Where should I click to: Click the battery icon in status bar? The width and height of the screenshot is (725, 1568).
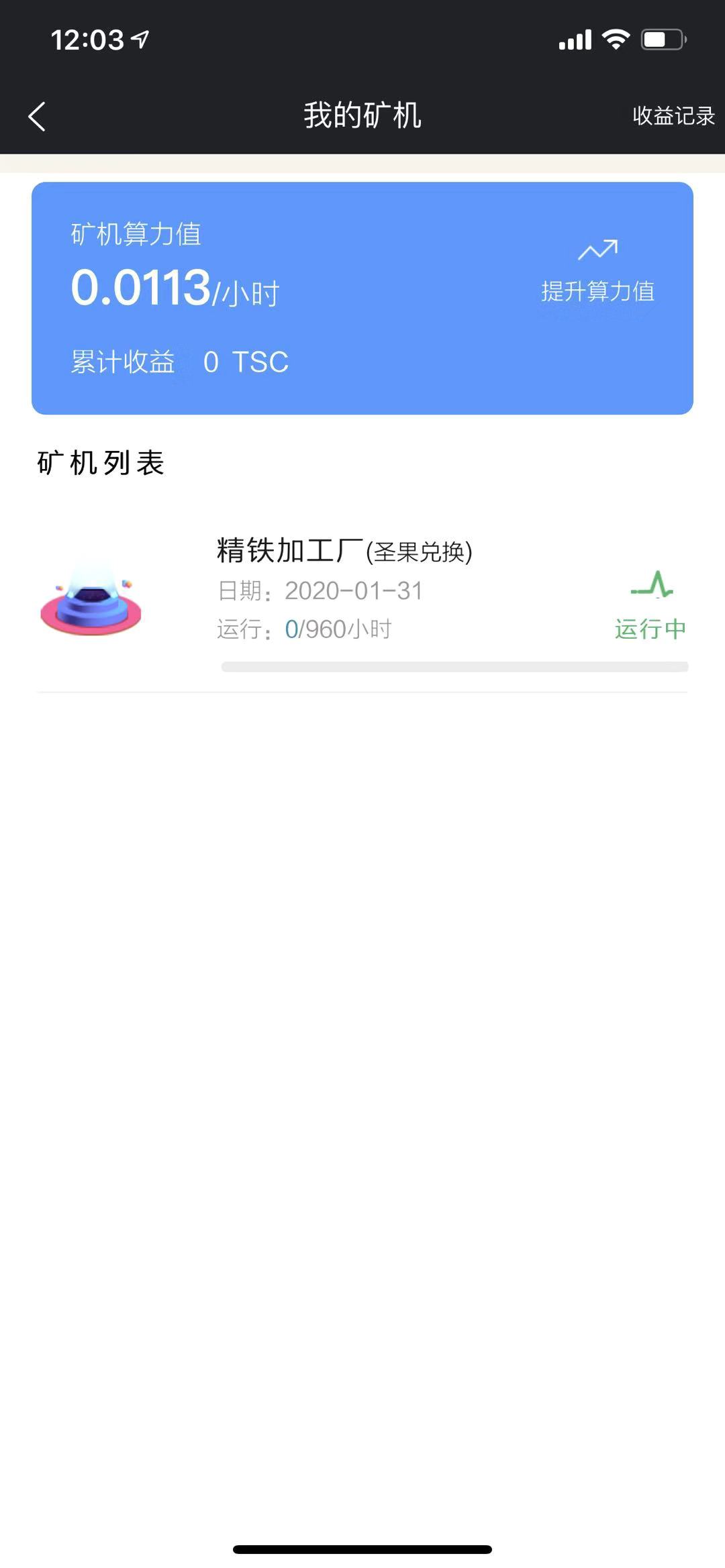[x=659, y=40]
